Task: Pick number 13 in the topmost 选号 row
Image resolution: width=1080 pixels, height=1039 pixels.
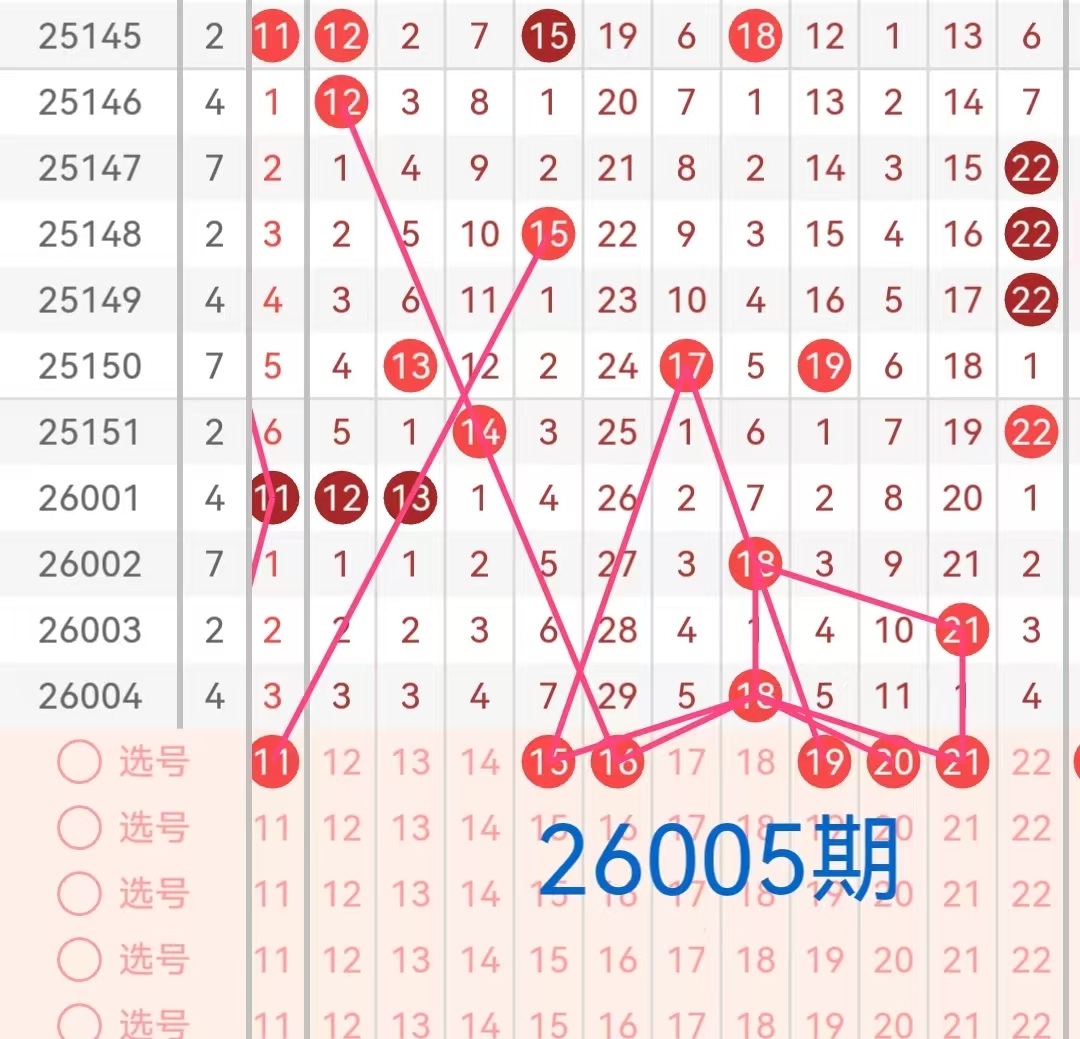Action: [x=410, y=763]
